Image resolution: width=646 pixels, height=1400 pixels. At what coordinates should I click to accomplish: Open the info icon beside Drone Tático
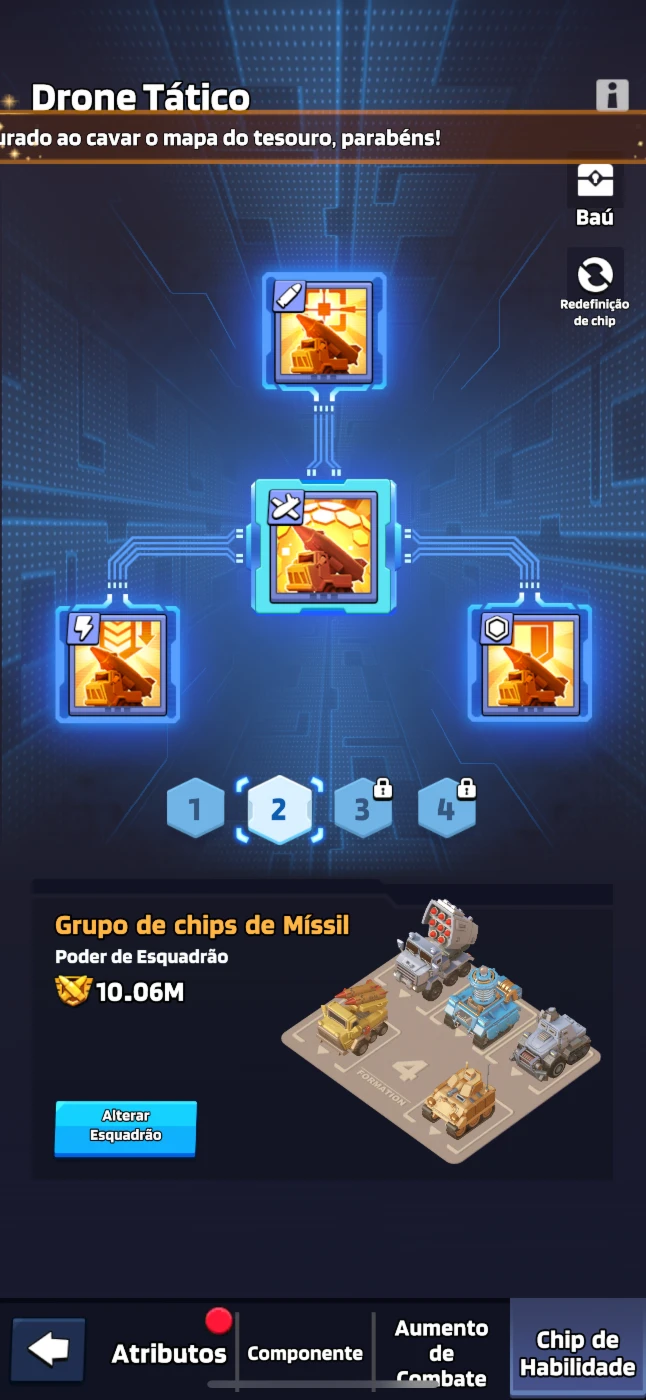[612, 95]
